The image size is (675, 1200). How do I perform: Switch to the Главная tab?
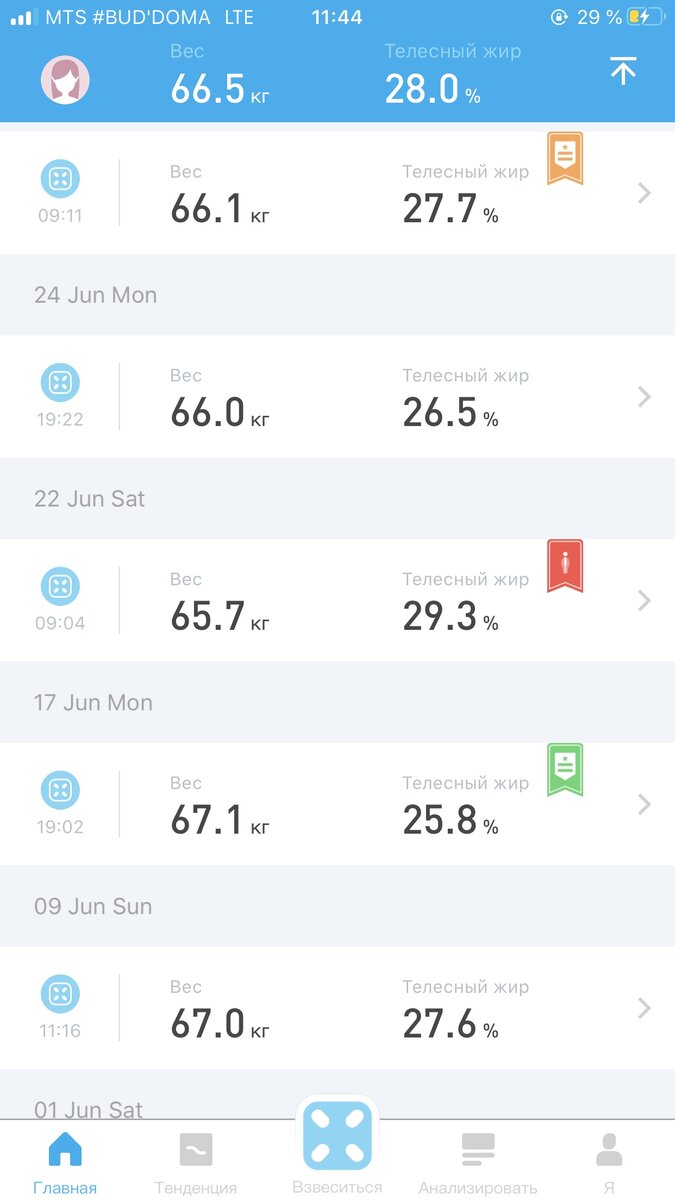[x=65, y=1162]
